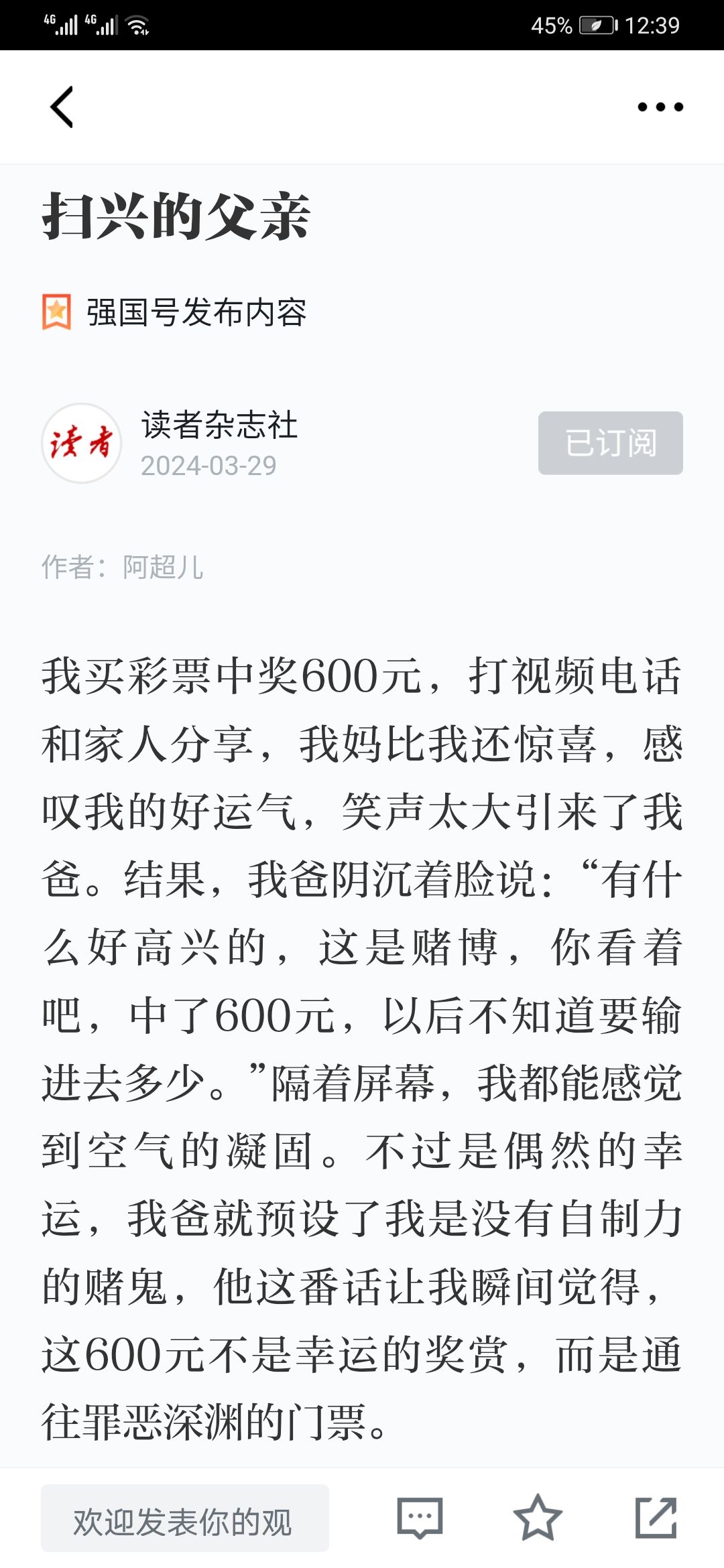Image resolution: width=724 pixels, height=1568 pixels.
Task: Favorite this article with the star
Action: coord(538,1518)
